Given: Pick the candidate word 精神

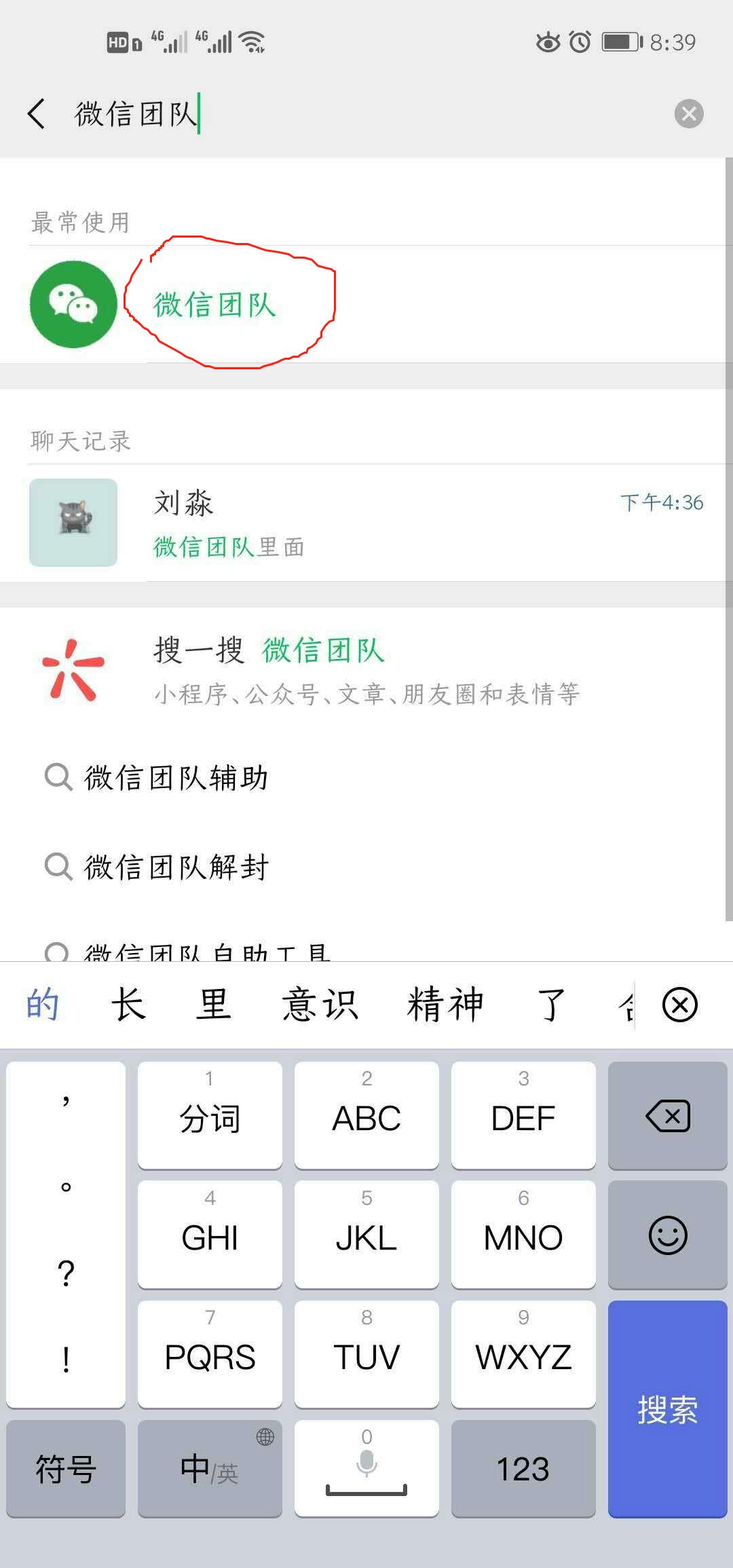Looking at the screenshot, I should (445, 1005).
